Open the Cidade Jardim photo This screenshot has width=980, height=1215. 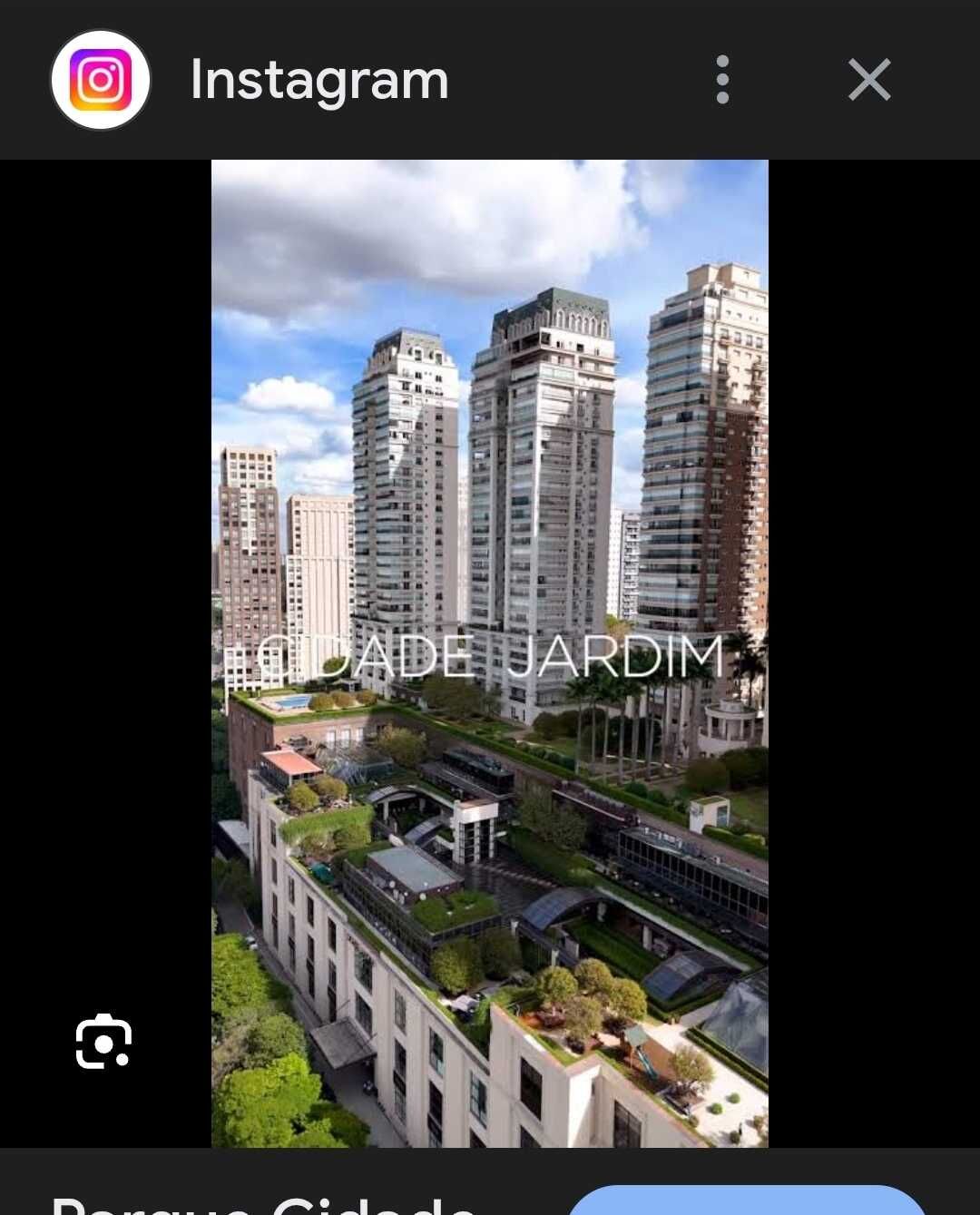(490, 653)
